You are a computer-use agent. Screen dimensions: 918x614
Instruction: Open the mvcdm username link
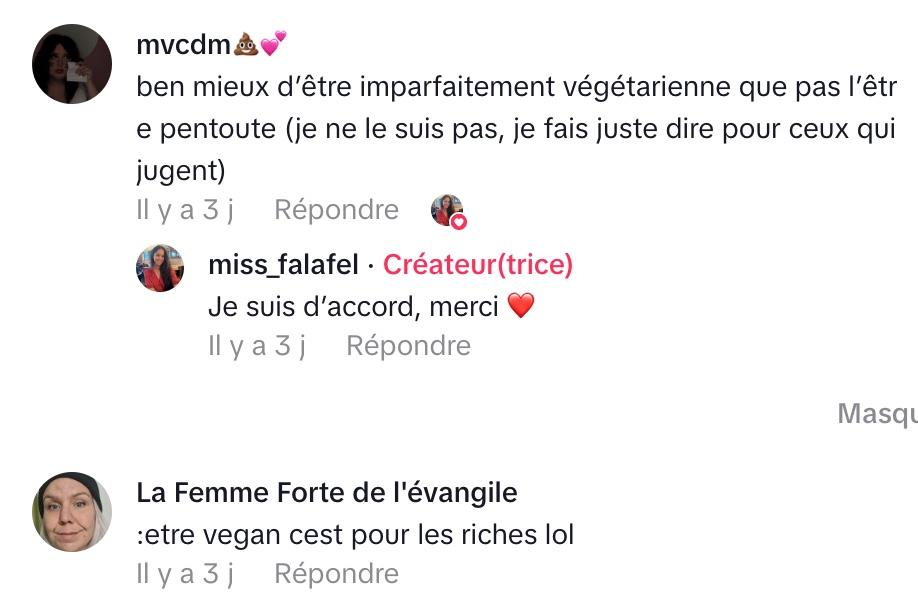tap(184, 44)
